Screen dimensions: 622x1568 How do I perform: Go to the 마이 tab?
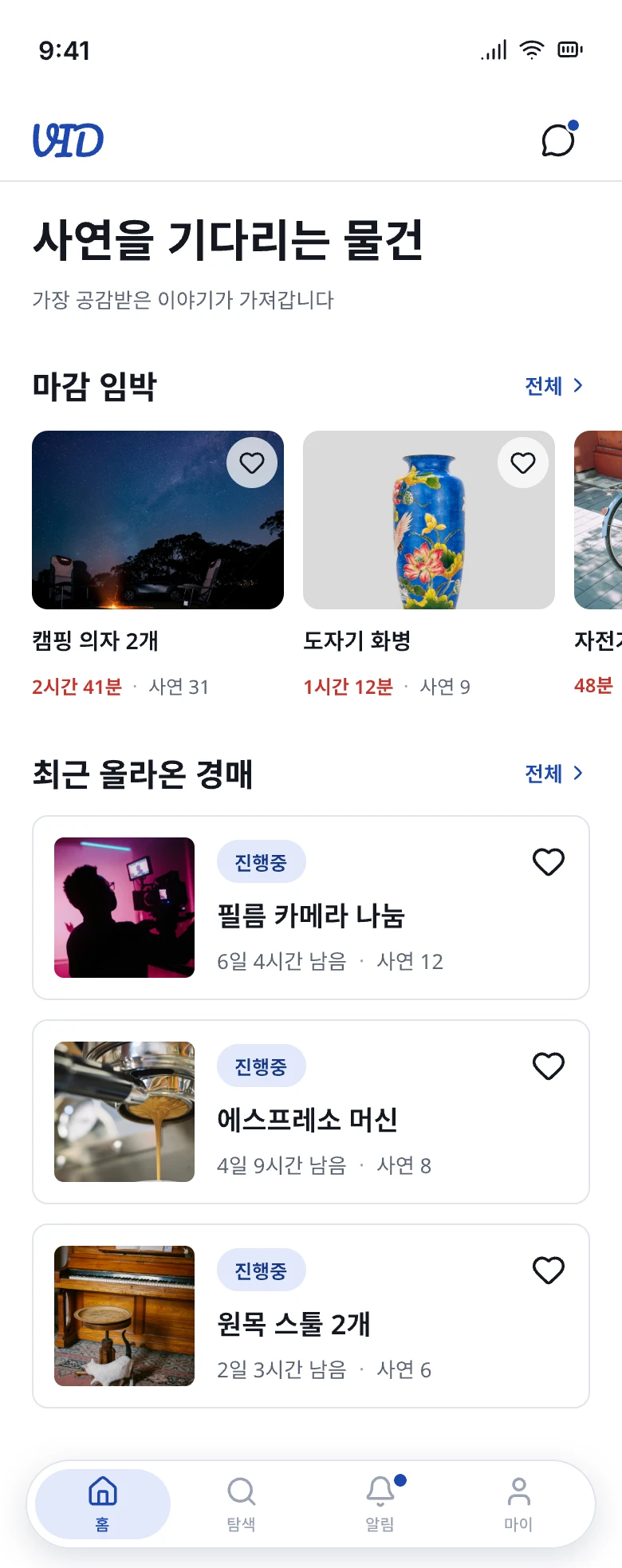pos(518,1504)
